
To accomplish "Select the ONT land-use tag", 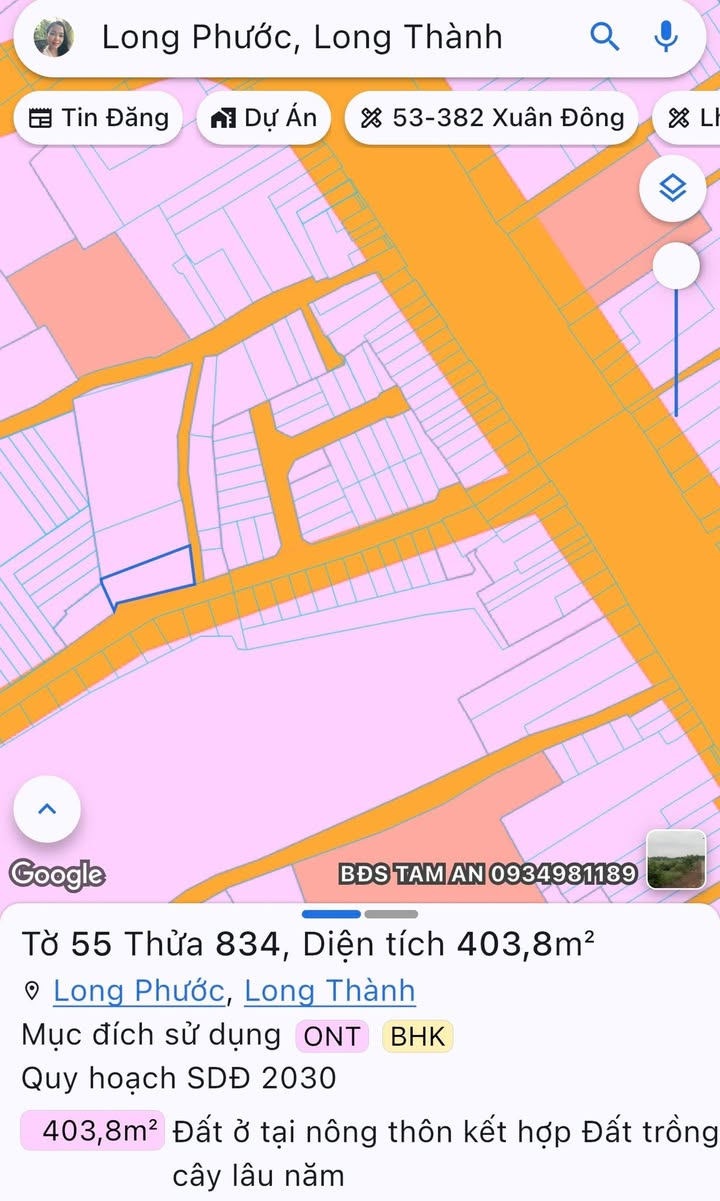I will [x=332, y=1037].
